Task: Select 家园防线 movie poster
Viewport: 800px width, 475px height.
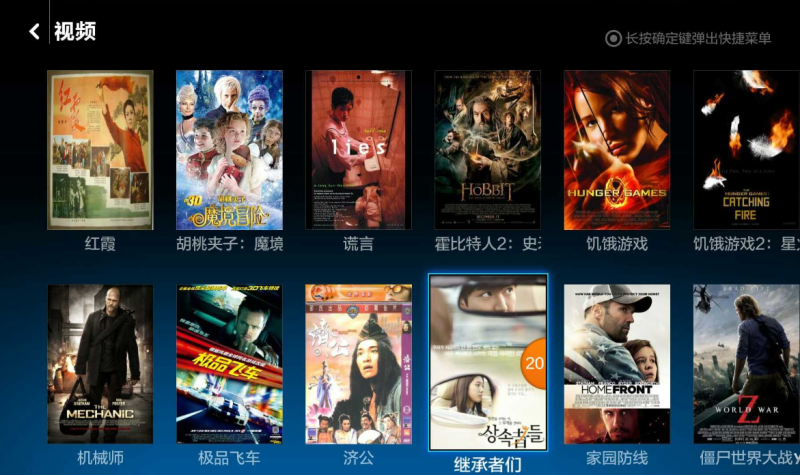Action: pos(616,364)
